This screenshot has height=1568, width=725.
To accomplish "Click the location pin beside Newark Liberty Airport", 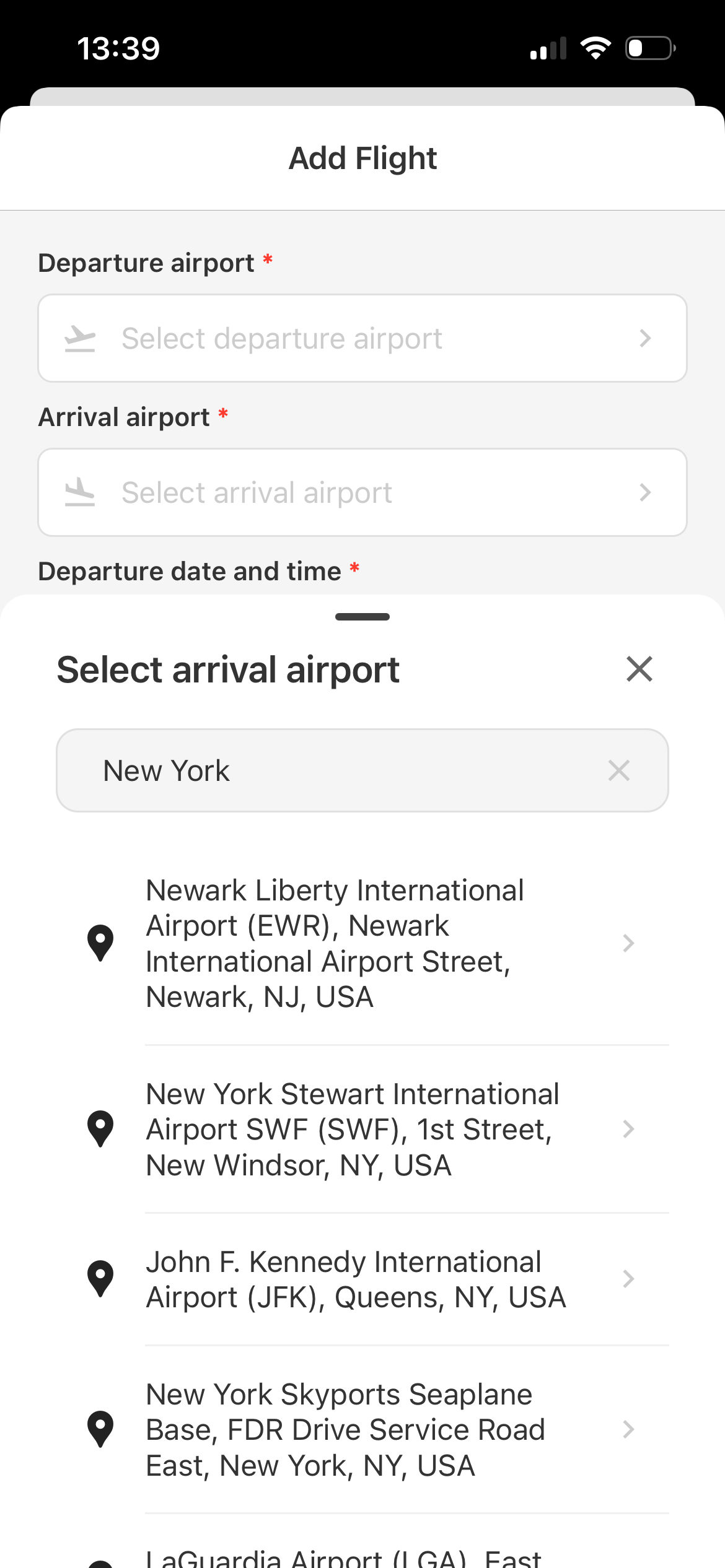I will tap(100, 943).
